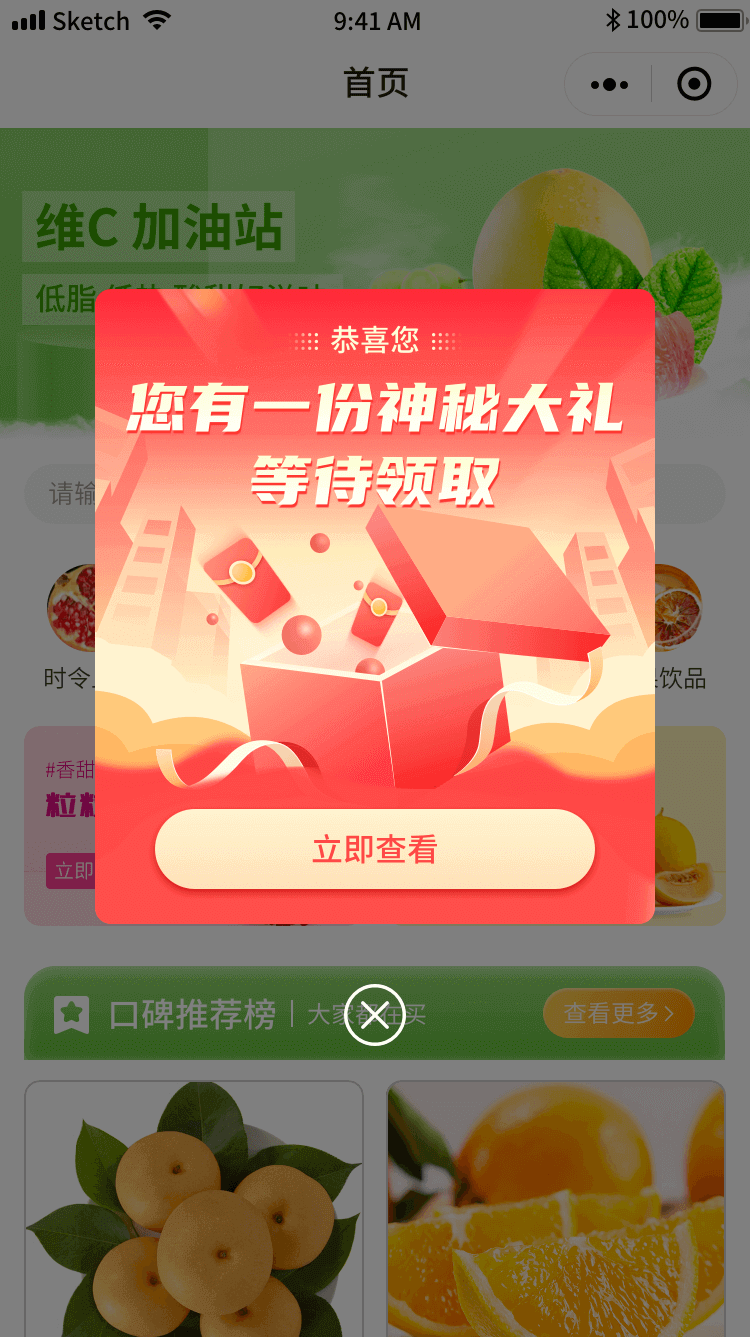750x1337 pixels.
Task: Tap the 立即查看 button
Action: 375,850
